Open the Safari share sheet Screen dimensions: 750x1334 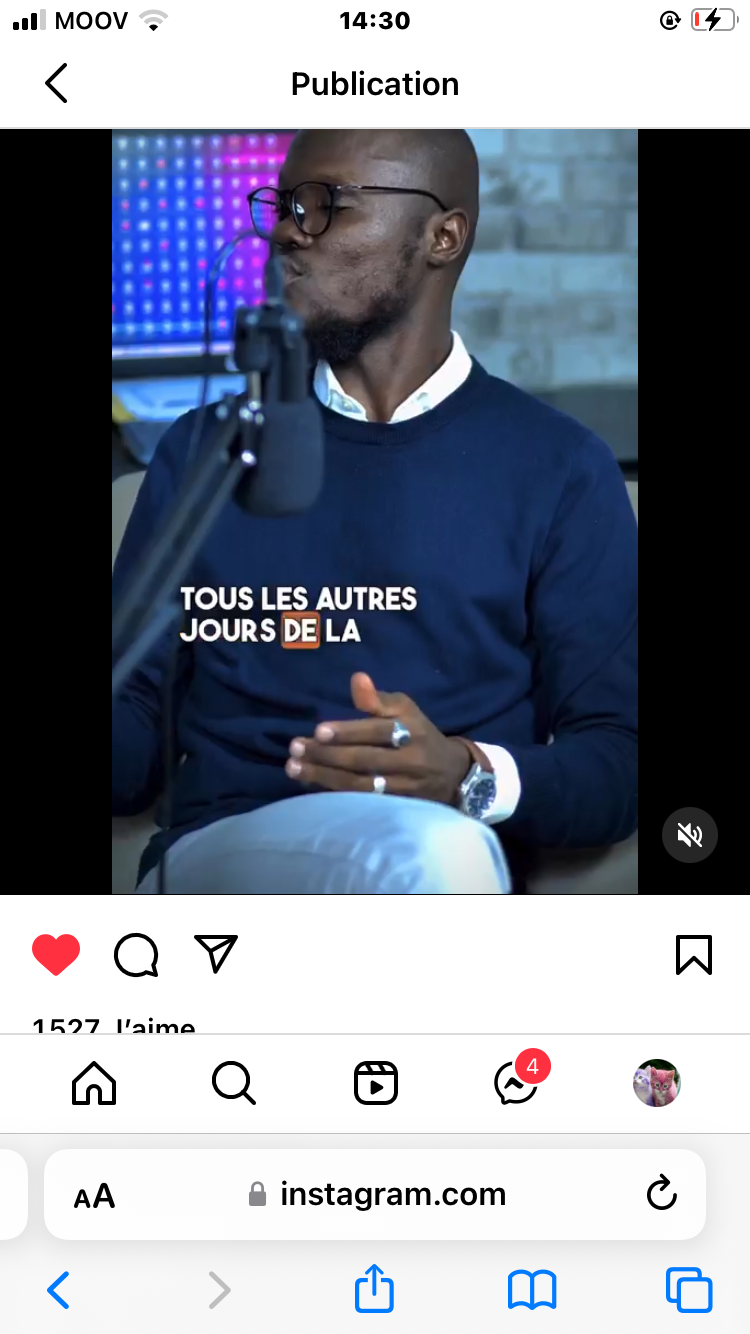pyautogui.click(x=375, y=1290)
